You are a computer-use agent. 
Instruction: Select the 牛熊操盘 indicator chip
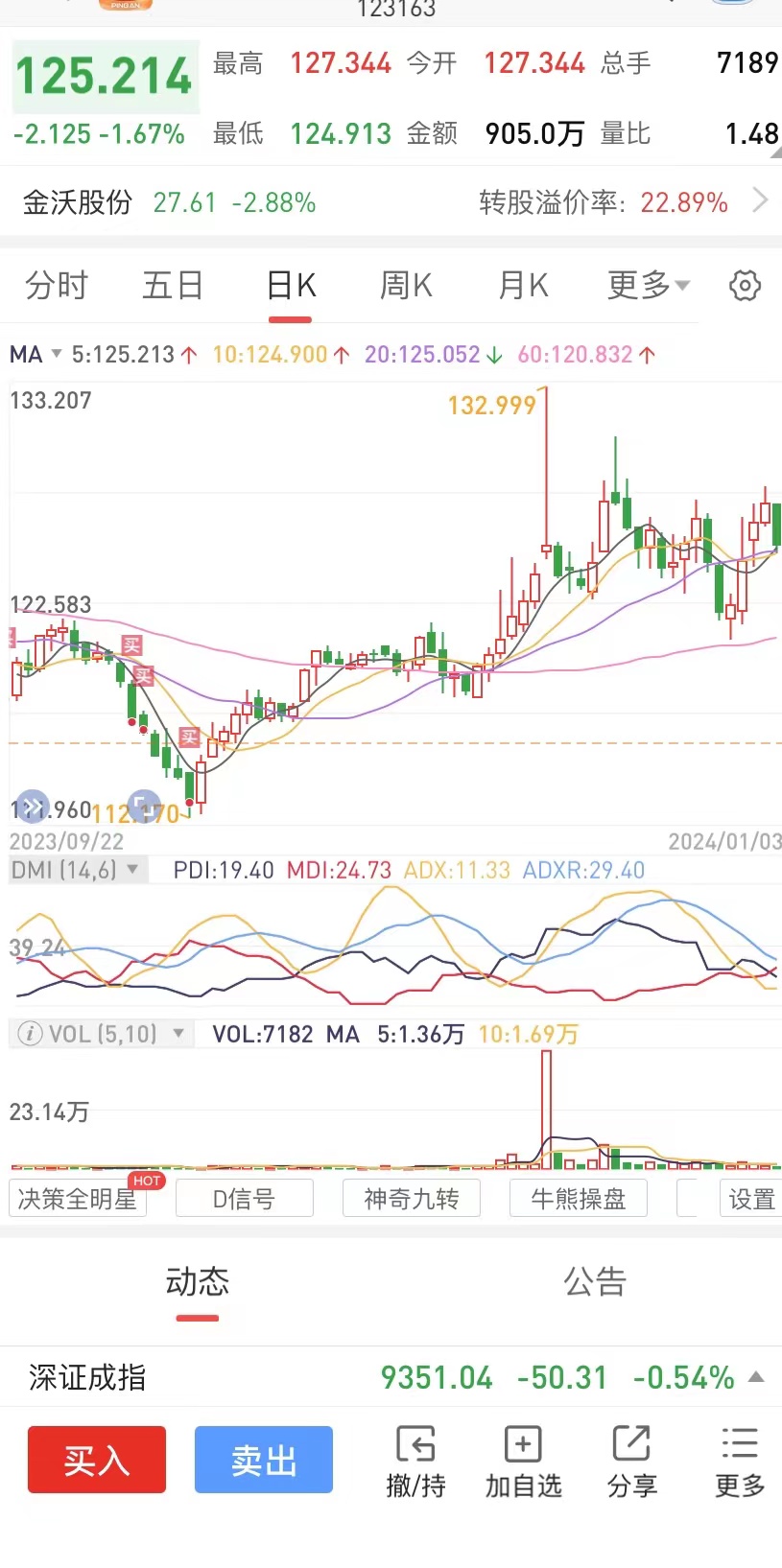tap(578, 1199)
